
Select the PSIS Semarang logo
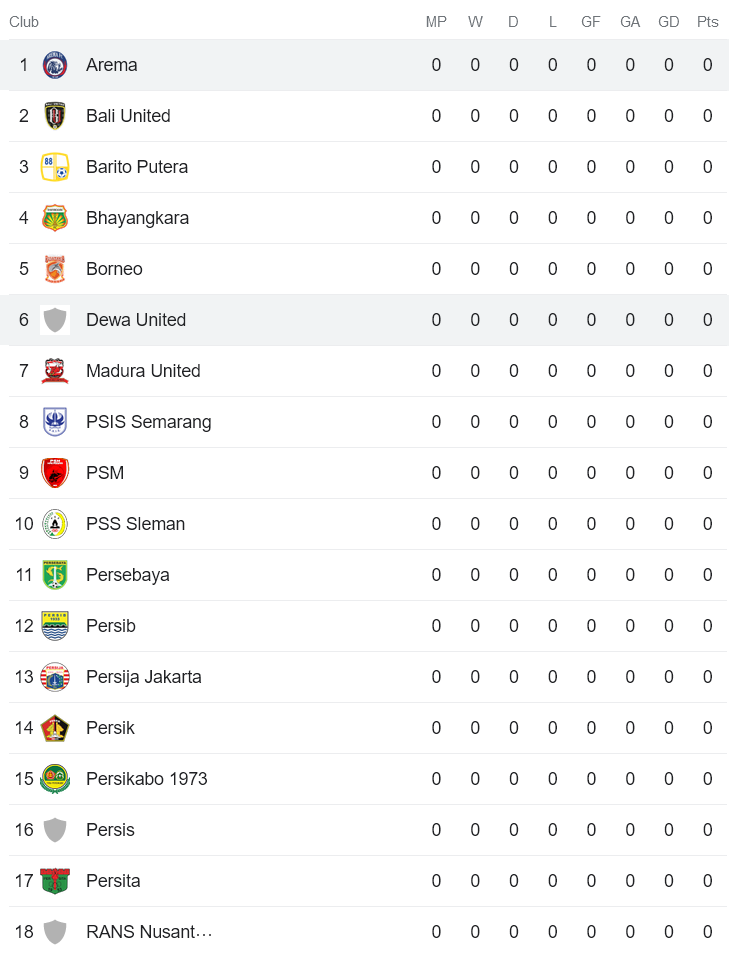click(55, 421)
